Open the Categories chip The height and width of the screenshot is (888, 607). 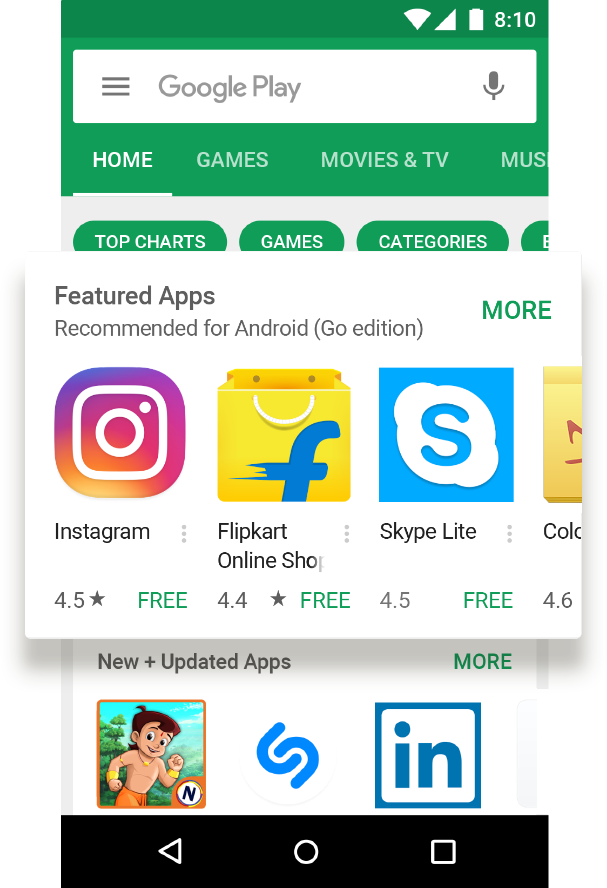[x=432, y=240]
